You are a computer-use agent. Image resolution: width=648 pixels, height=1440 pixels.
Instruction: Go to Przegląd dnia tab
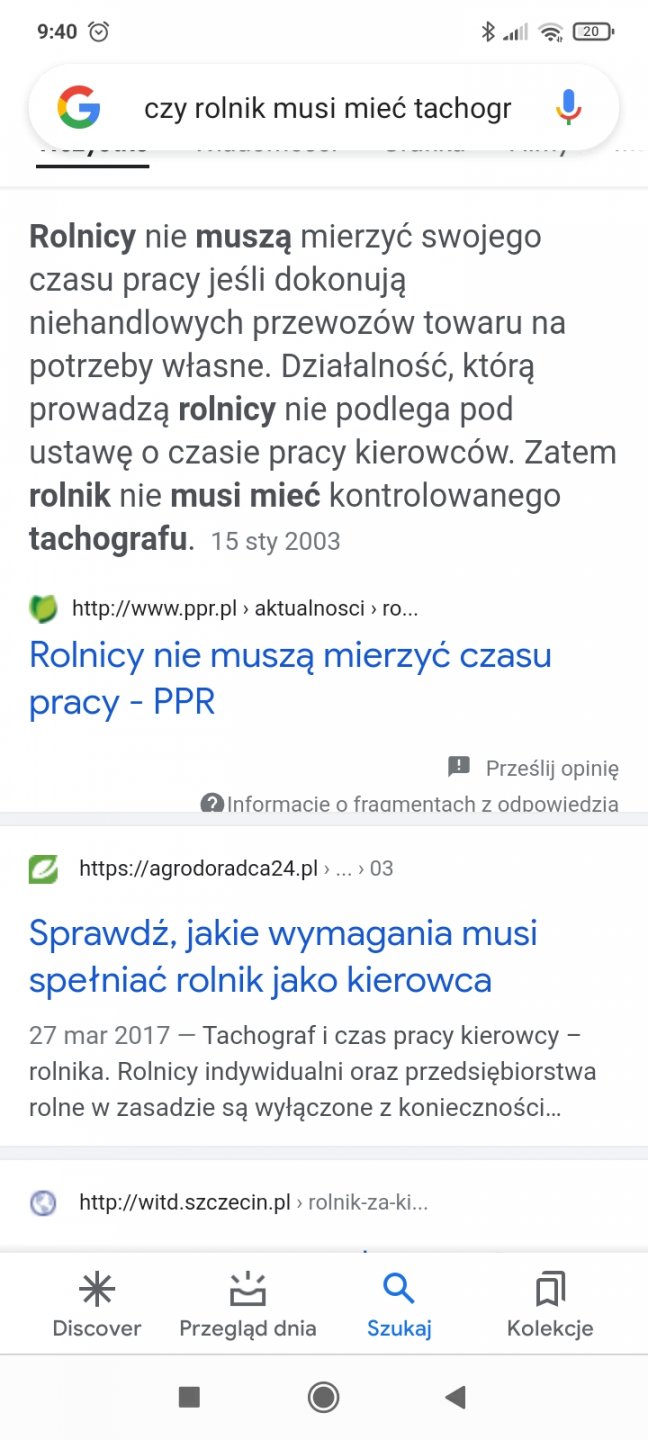pyautogui.click(x=247, y=1305)
